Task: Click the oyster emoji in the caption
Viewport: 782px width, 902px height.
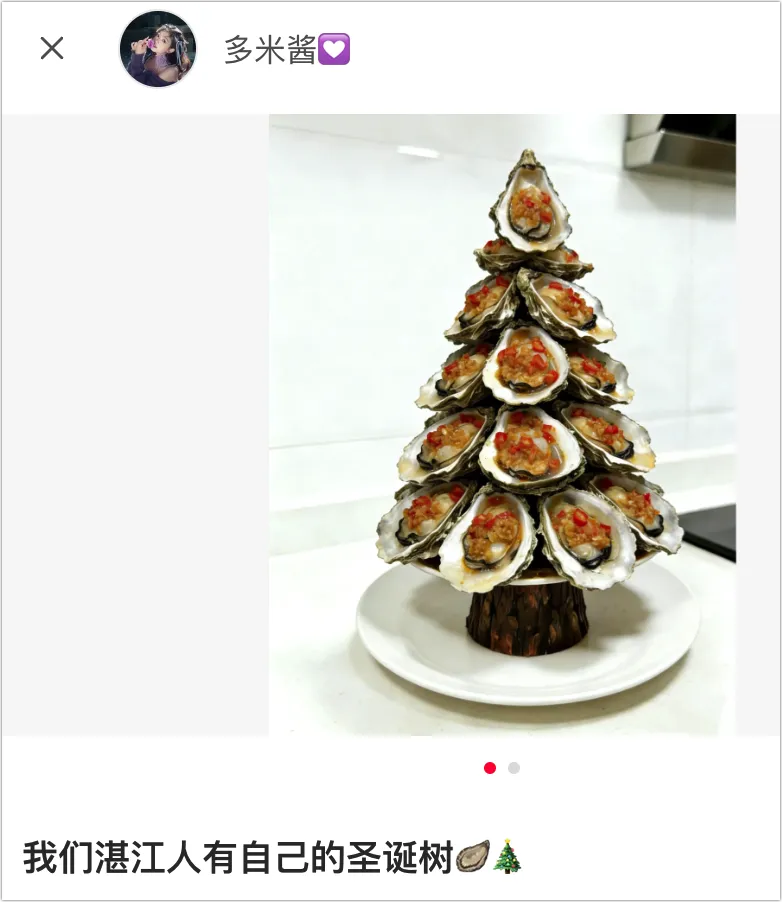Action: (x=472, y=858)
